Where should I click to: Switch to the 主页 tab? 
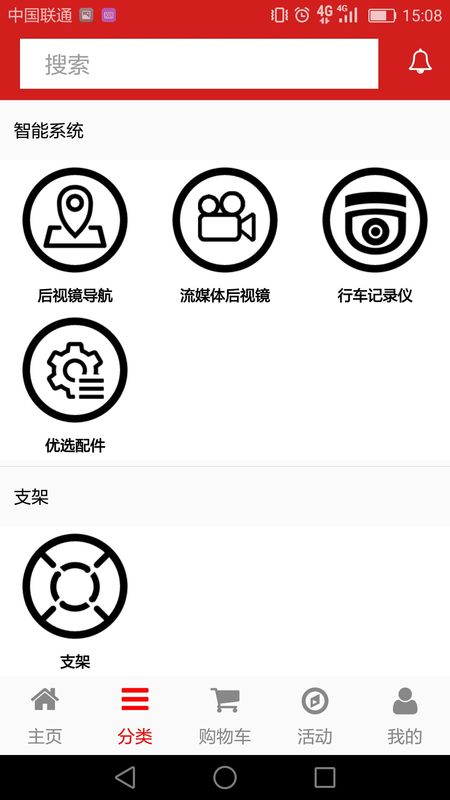pos(45,716)
